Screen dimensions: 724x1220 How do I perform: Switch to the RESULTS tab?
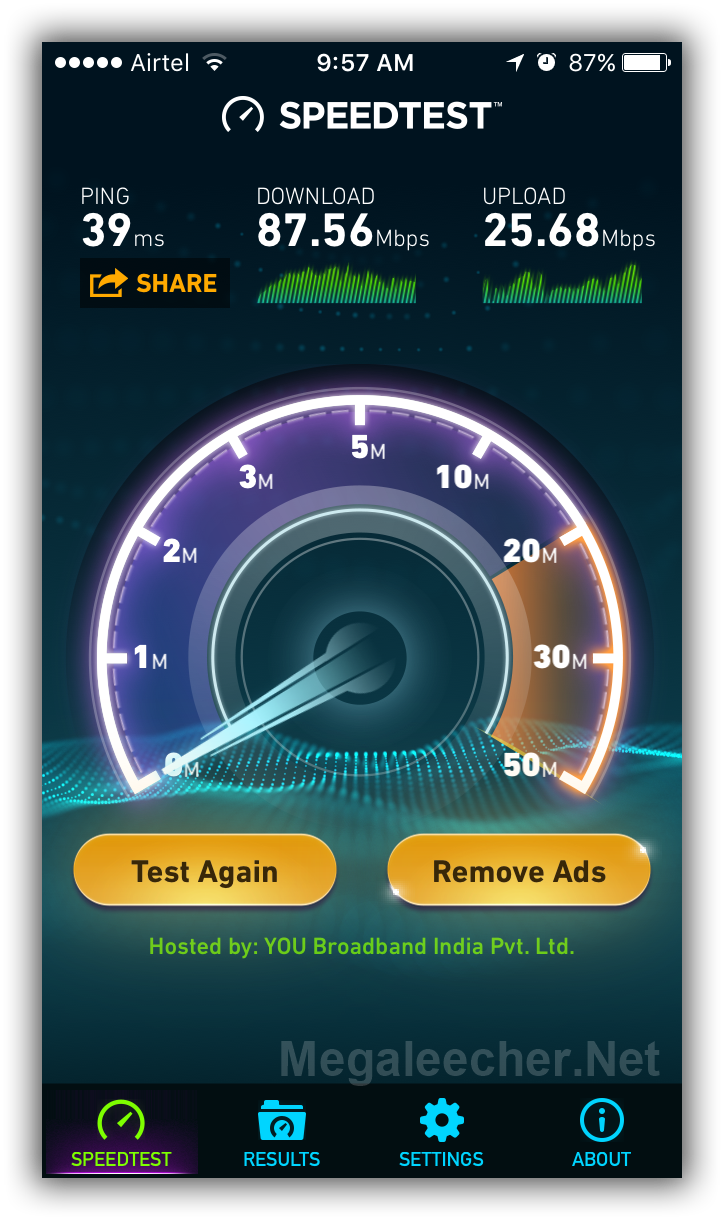click(x=281, y=1160)
